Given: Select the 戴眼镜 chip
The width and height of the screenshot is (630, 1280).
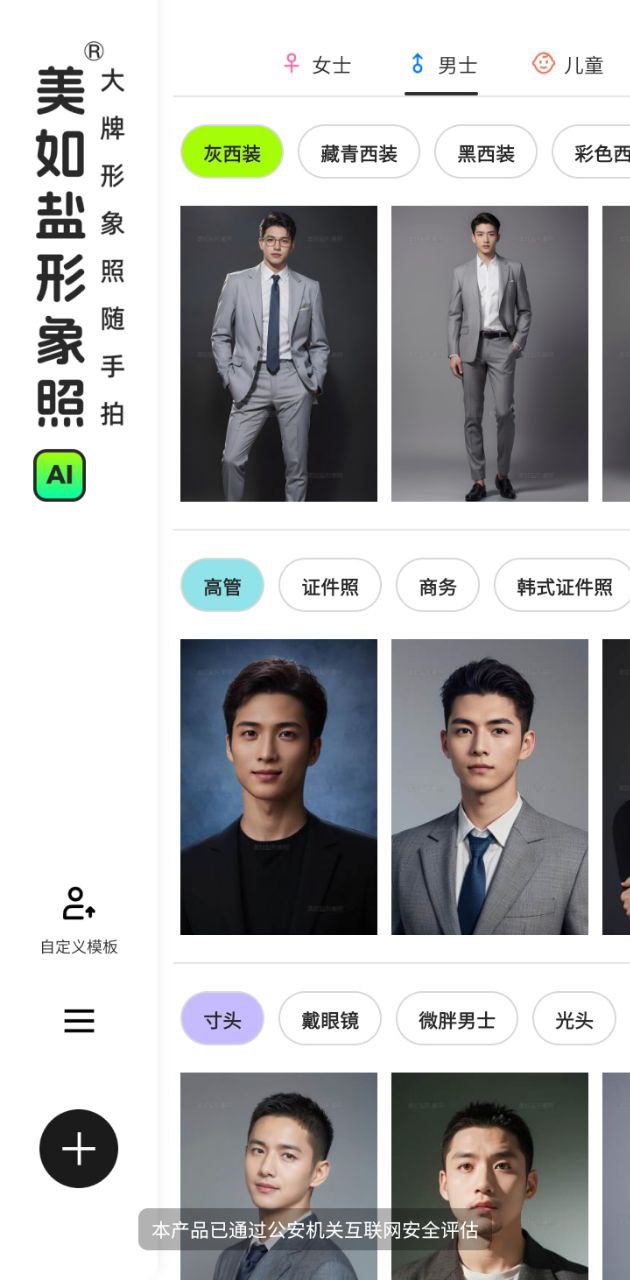Looking at the screenshot, I should click(330, 1019).
